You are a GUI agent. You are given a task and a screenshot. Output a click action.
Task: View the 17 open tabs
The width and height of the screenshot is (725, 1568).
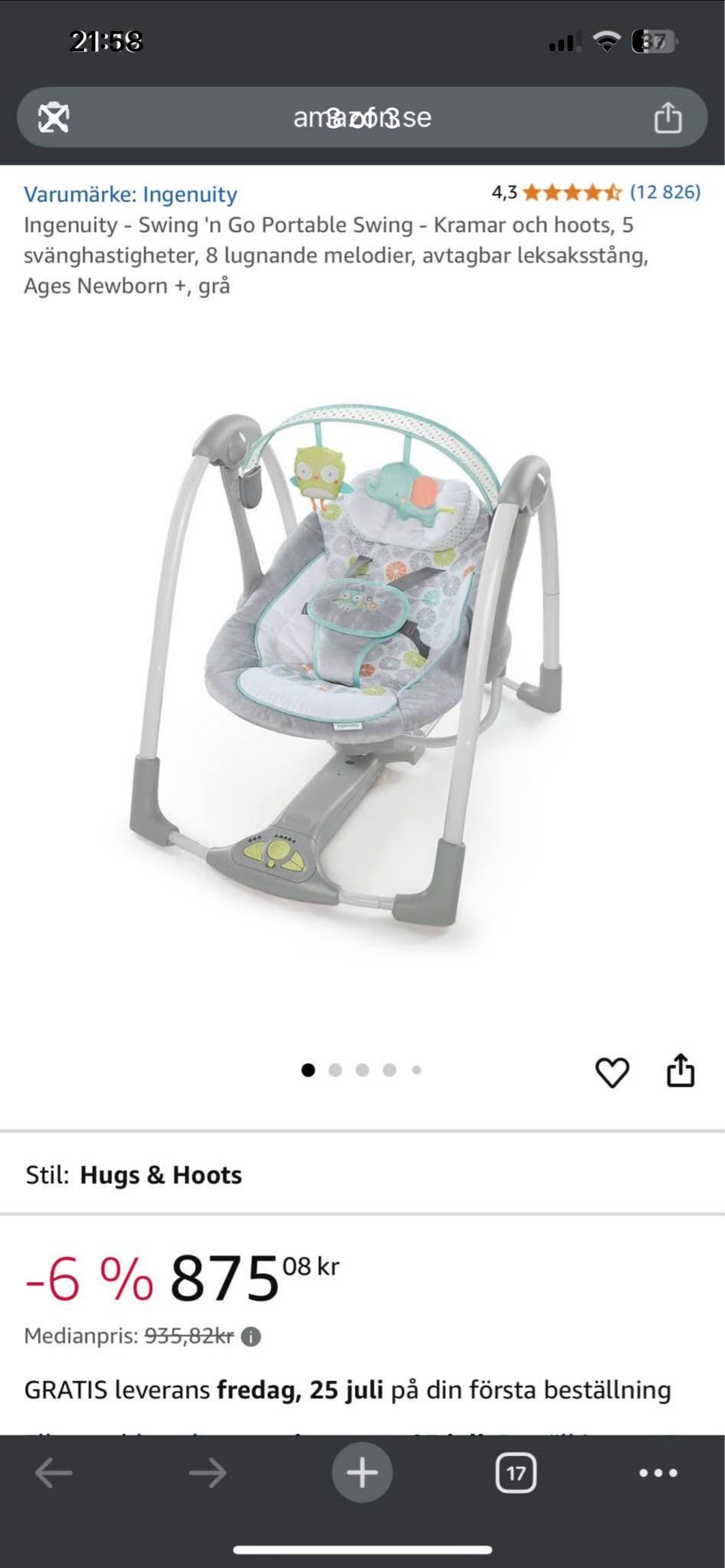coord(516,1473)
